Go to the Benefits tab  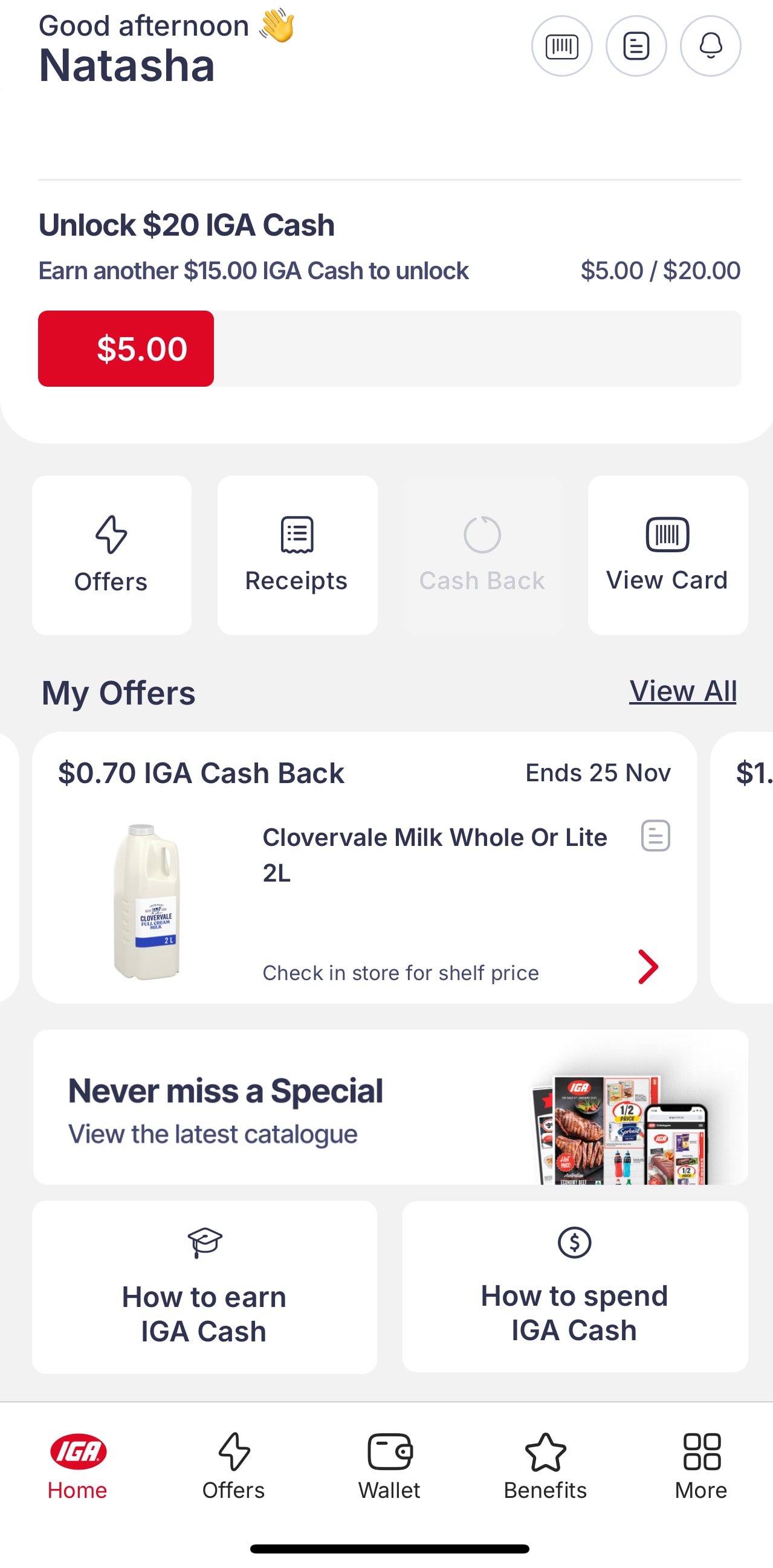pos(545,1466)
